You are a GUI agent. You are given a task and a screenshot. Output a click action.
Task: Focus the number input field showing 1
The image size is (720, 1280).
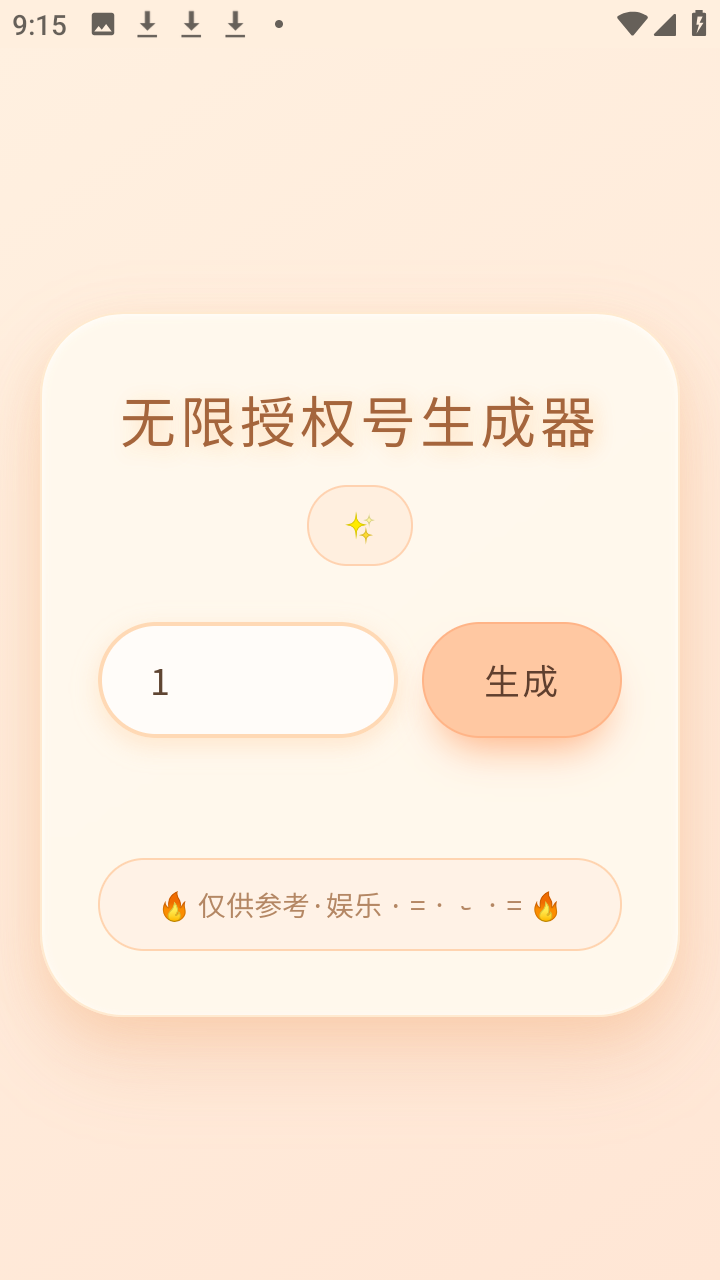pos(248,680)
